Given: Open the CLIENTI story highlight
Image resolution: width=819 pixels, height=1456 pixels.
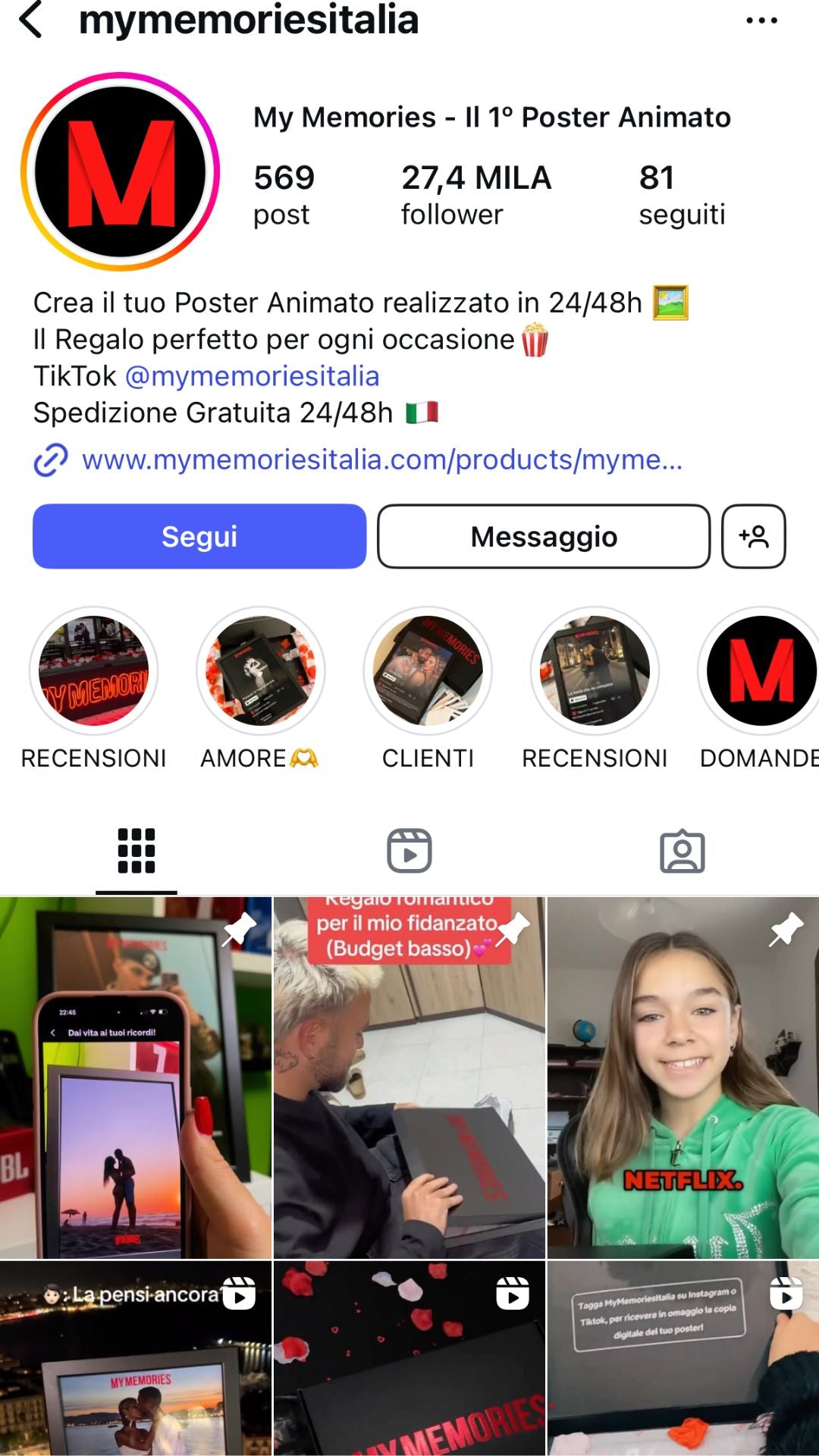Looking at the screenshot, I should [x=428, y=672].
